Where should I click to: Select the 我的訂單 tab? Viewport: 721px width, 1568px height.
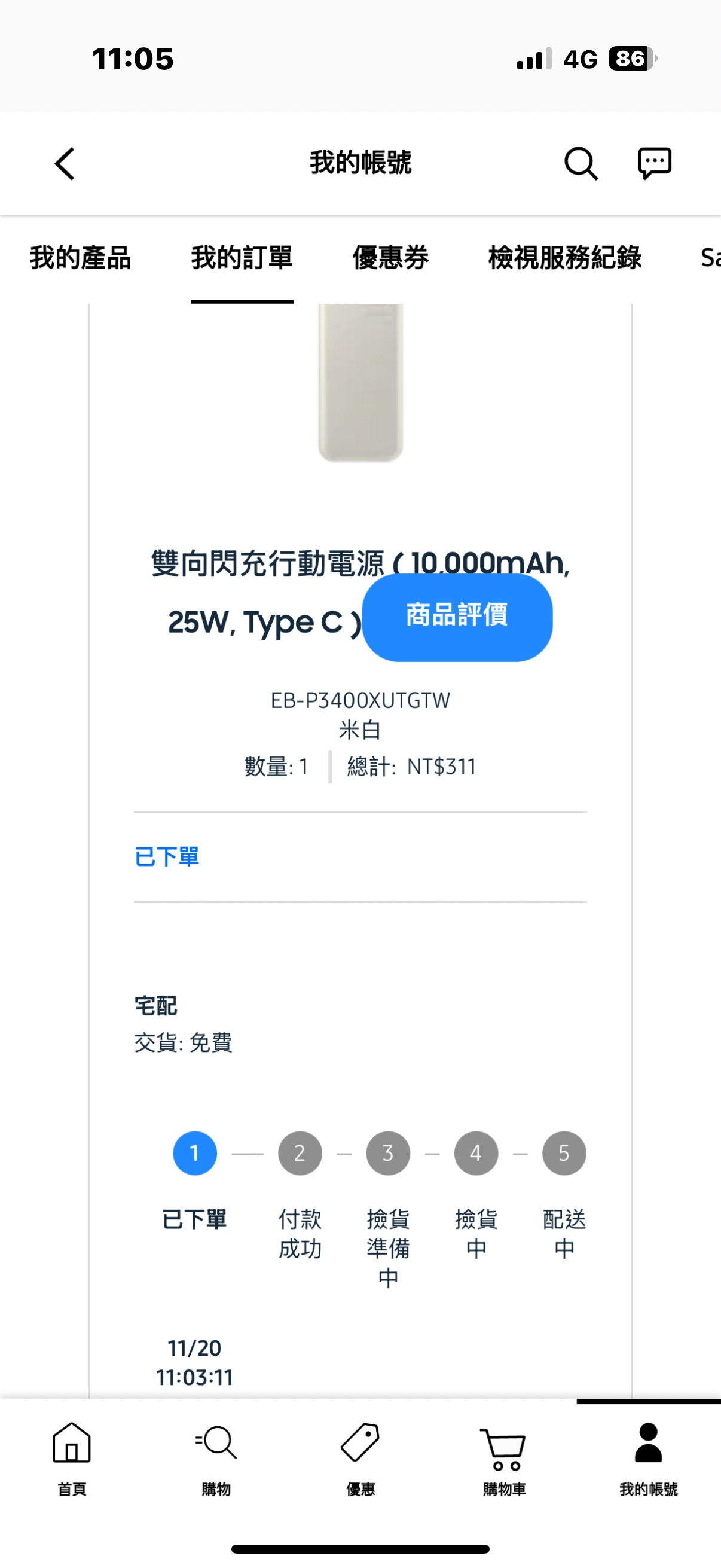point(242,258)
